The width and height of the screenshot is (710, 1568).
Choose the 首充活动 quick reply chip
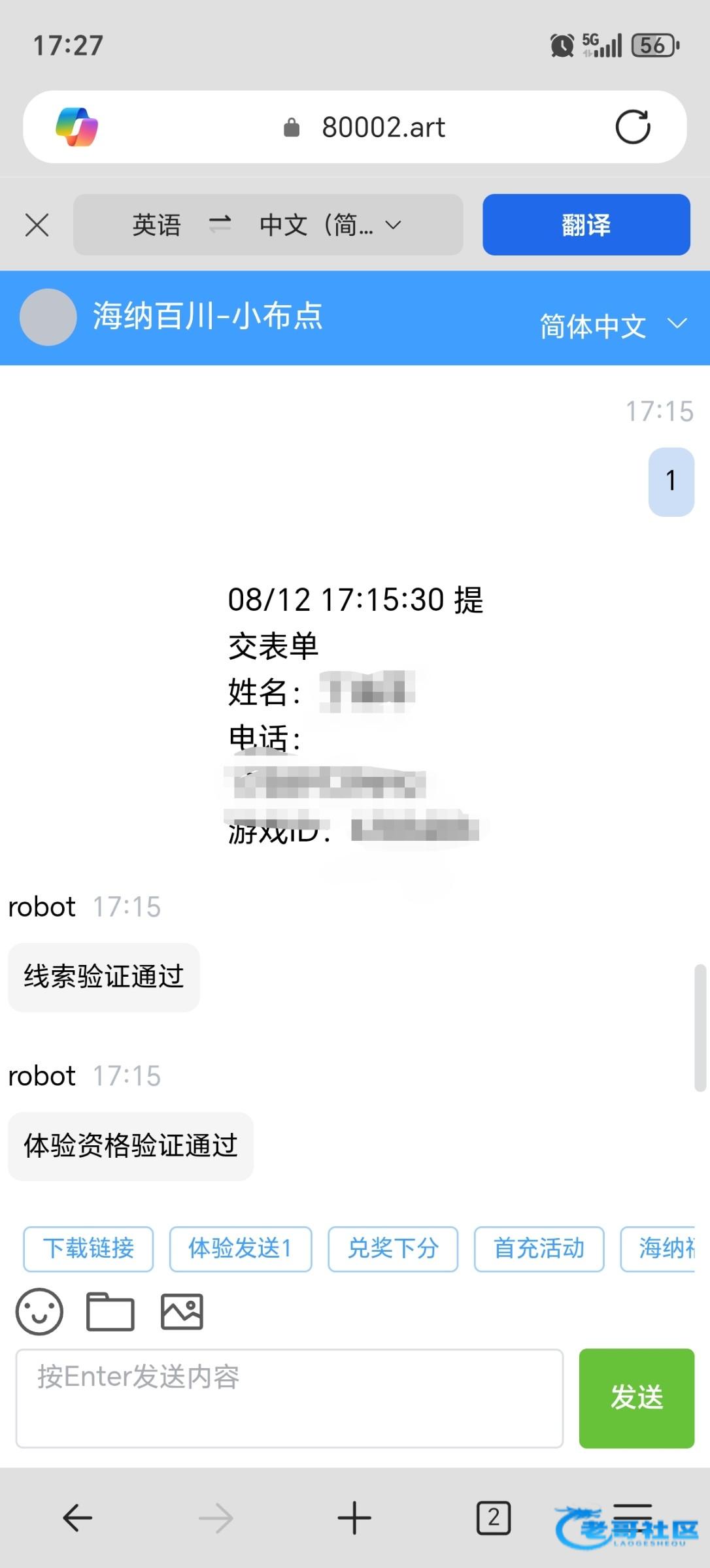tap(539, 1249)
